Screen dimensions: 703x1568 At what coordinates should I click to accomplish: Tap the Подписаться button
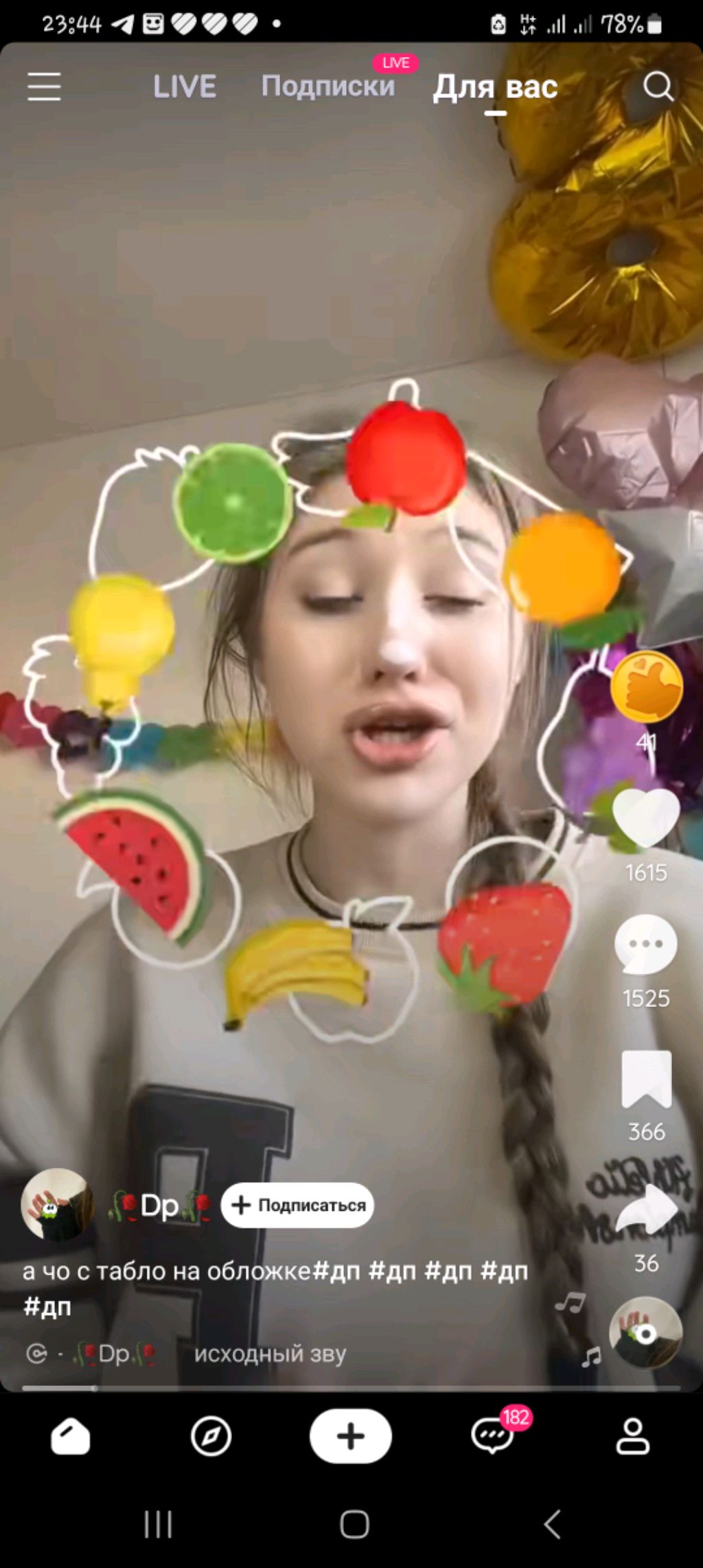pyautogui.click(x=297, y=1205)
